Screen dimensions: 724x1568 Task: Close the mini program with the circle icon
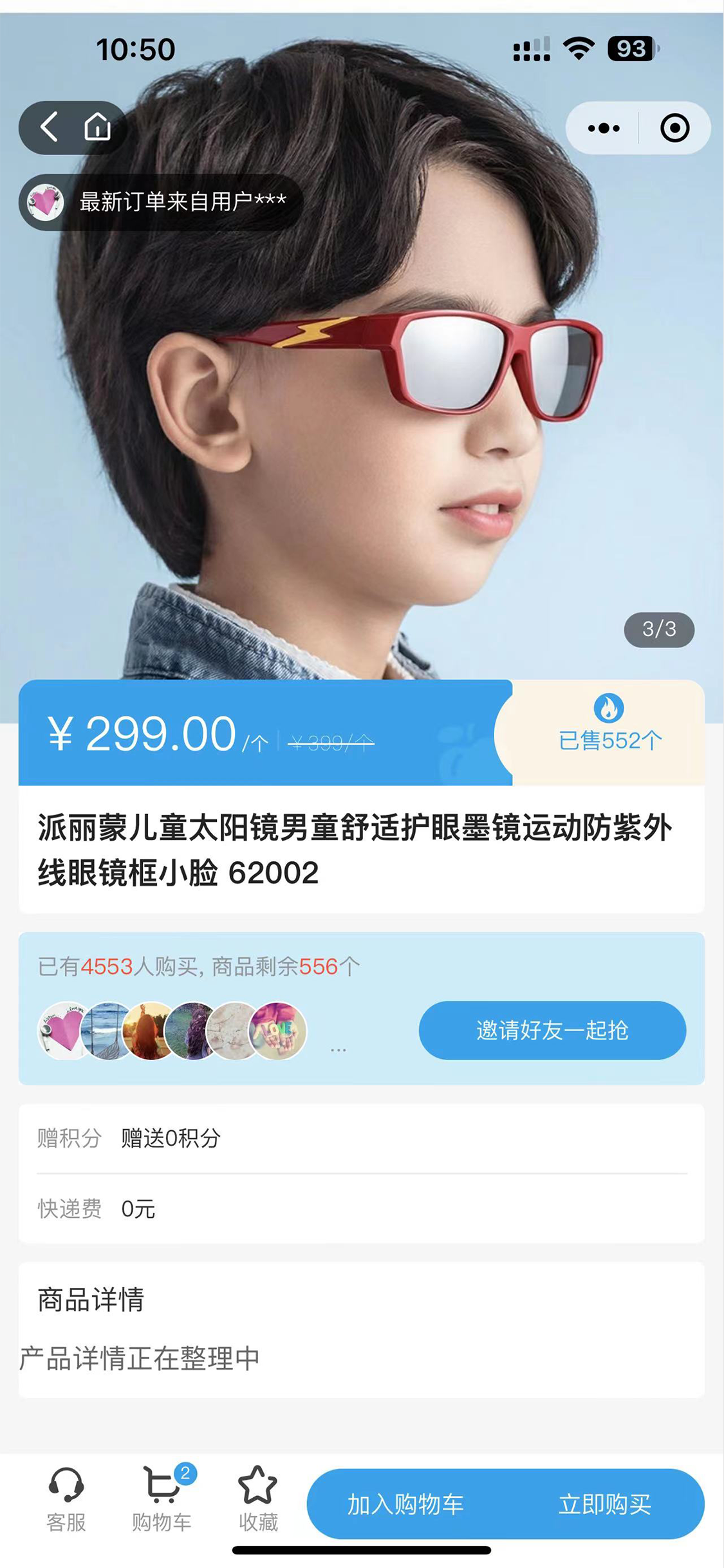(674, 128)
